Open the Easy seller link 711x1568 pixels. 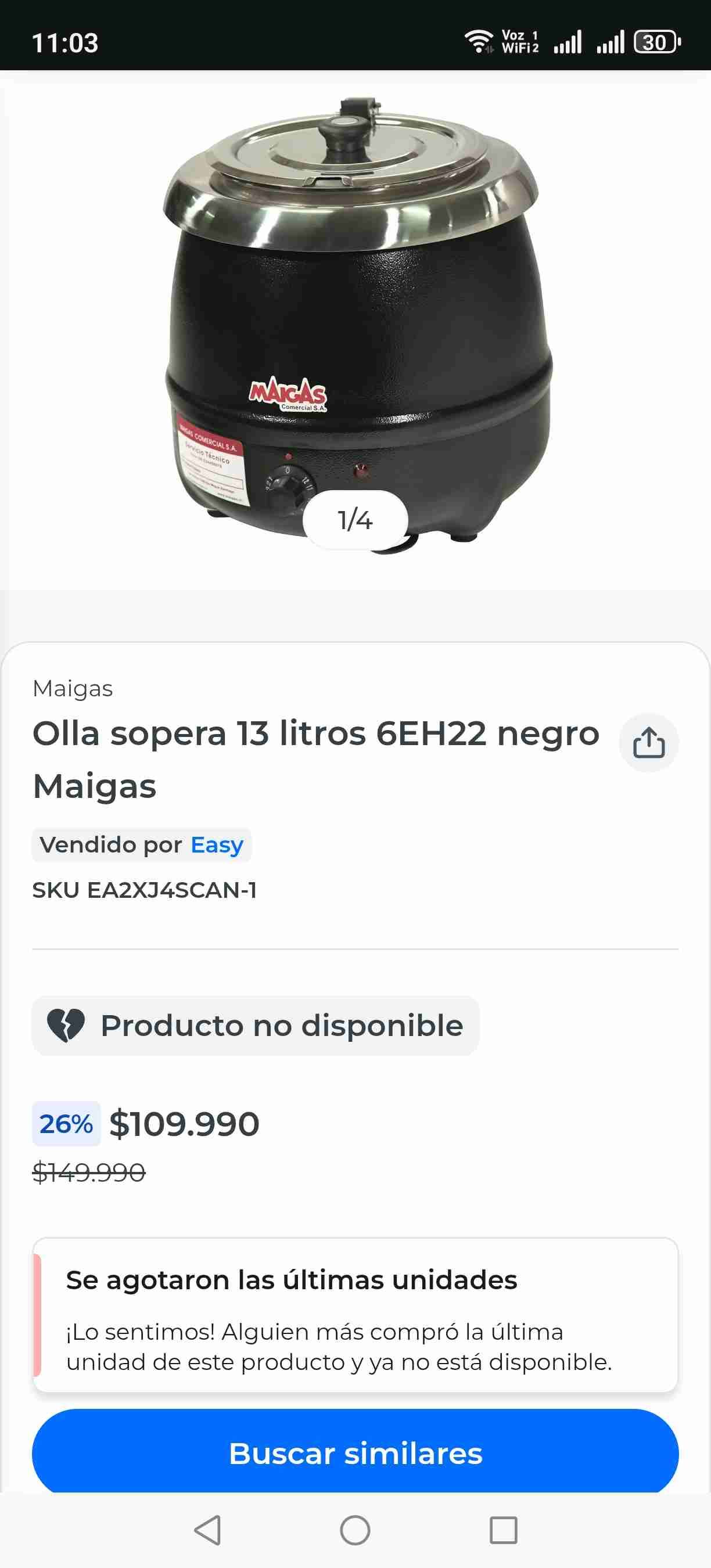click(216, 845)
